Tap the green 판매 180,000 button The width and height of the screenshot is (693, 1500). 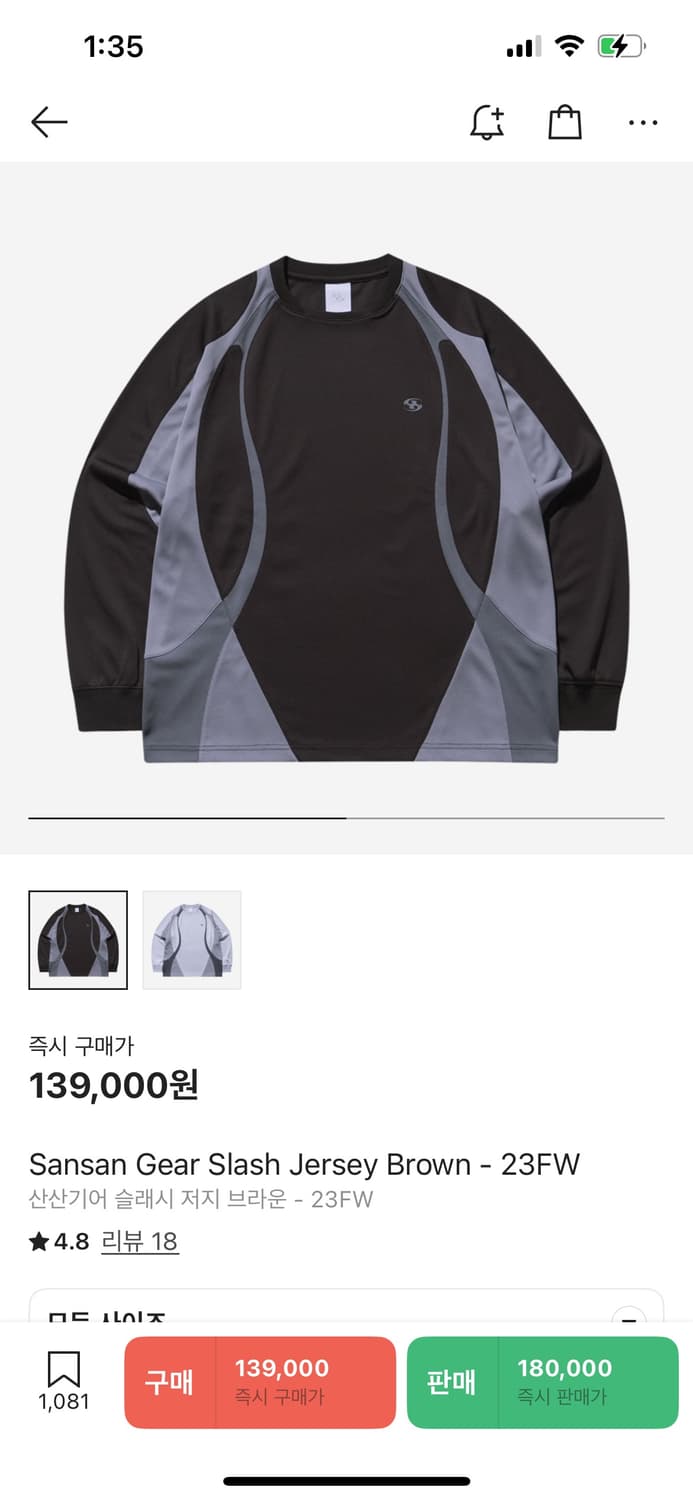(x=542, y=1382)
